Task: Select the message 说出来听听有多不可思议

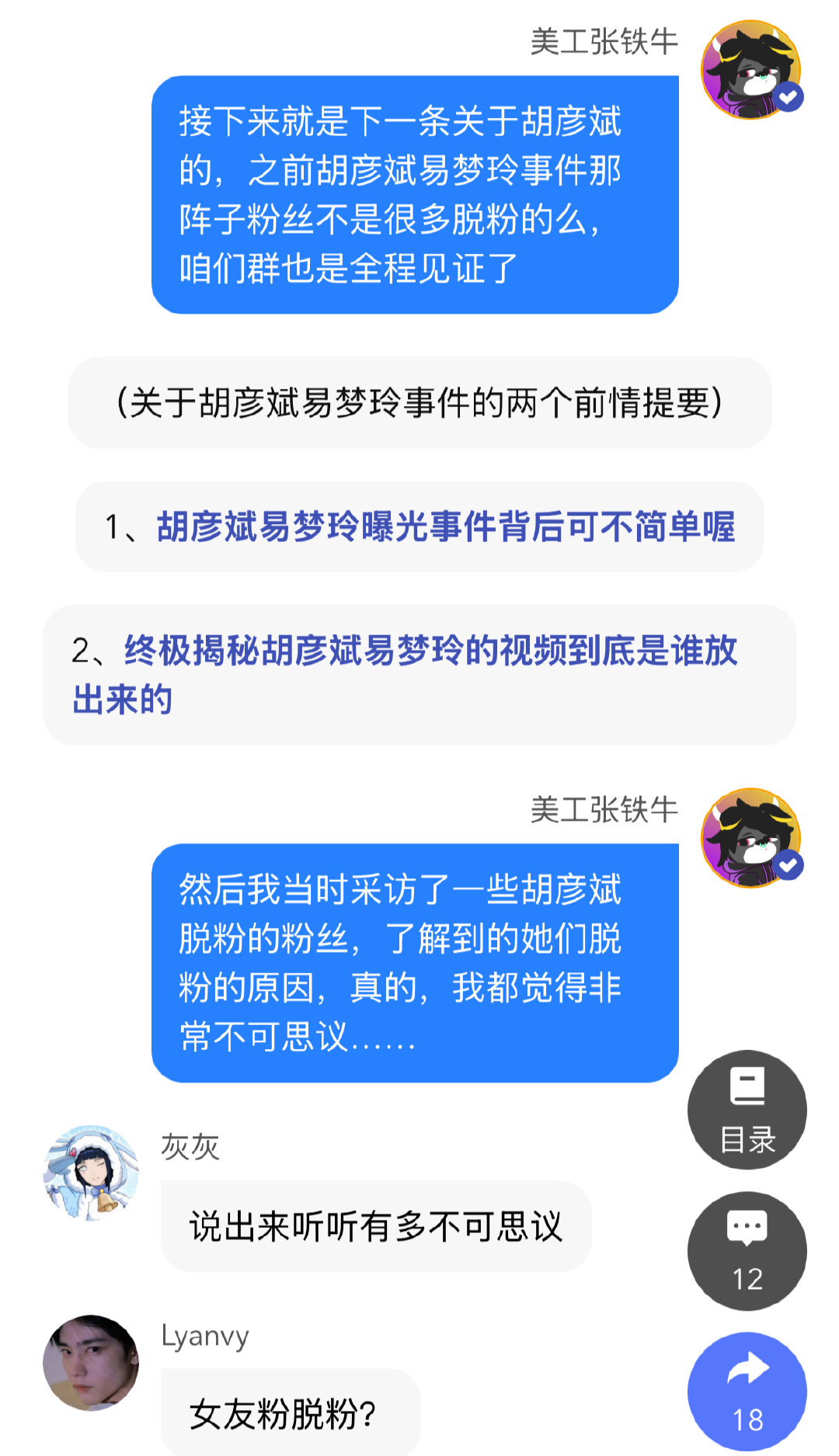Action: pos(377,1223)
